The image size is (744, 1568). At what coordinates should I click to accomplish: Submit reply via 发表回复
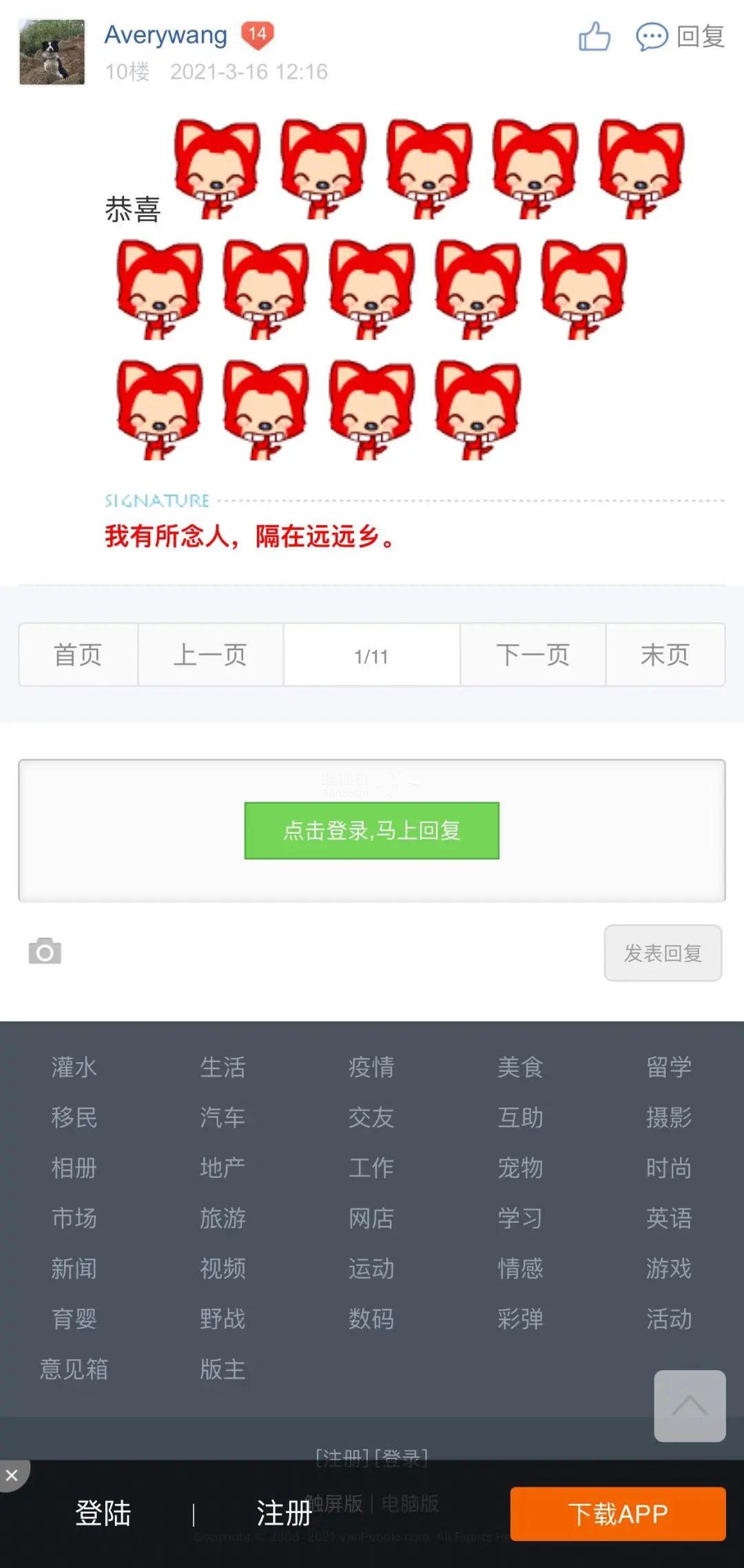coord(663,953)
